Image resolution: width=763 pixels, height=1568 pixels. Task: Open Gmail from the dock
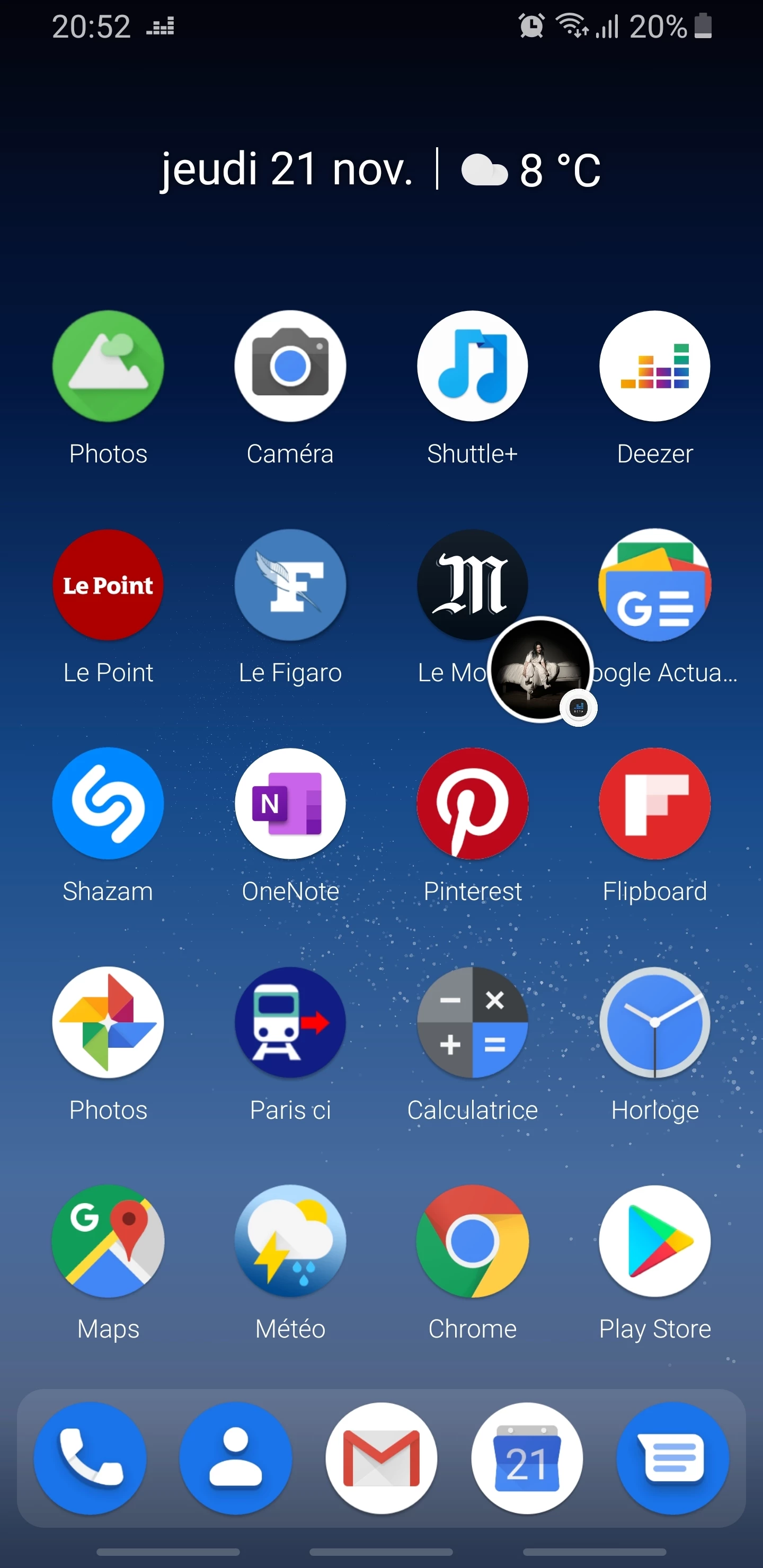381,1458
